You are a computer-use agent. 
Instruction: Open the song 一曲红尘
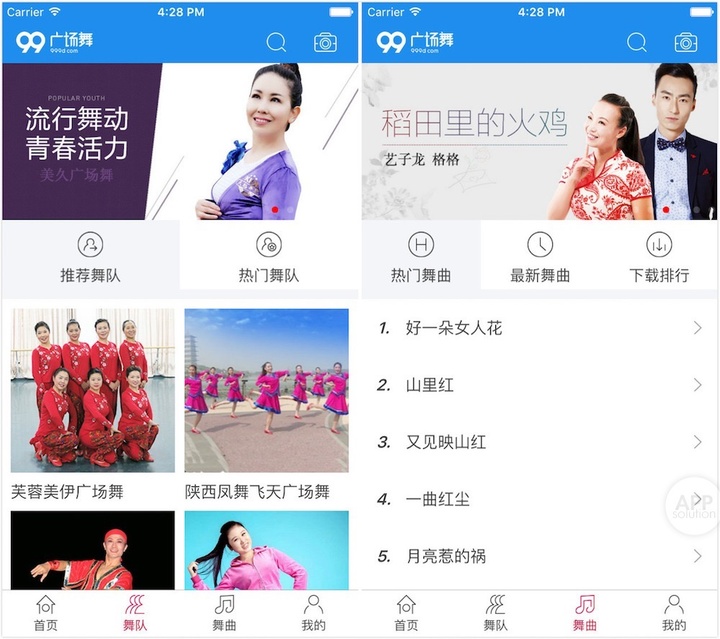point(539,499)
